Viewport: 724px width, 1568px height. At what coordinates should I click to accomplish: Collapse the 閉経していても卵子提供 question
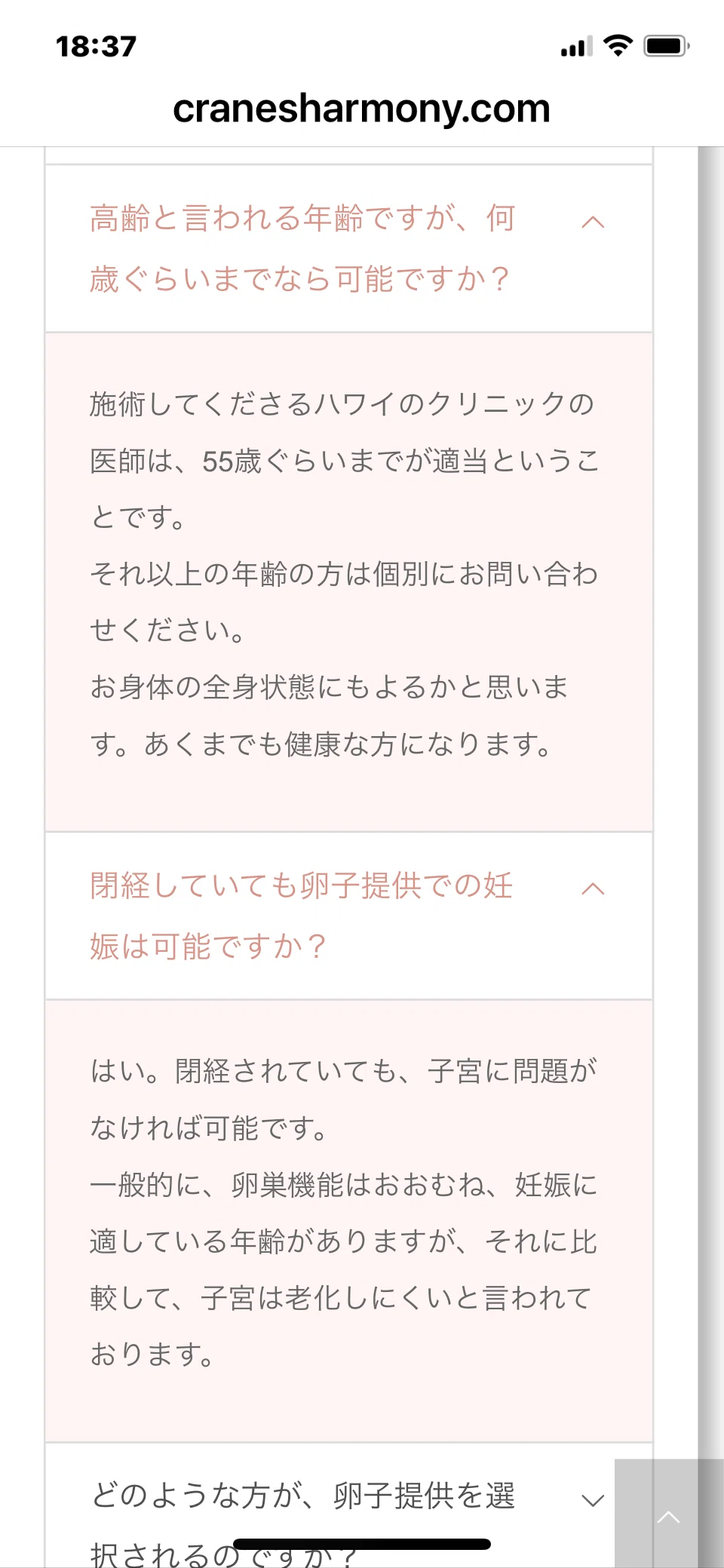pyautogui.click(x=348, y=916)
